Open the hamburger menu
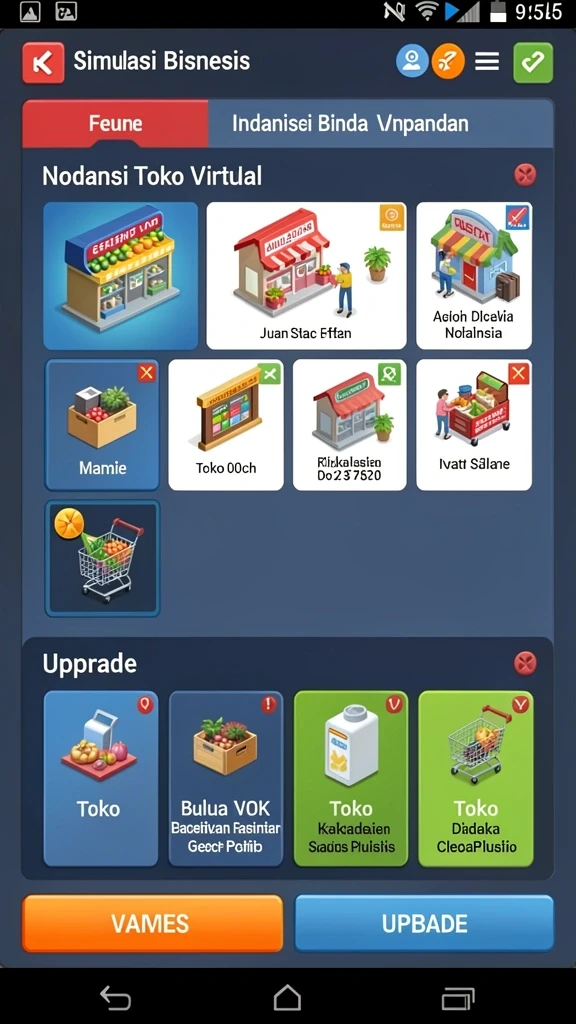This screenshot has height=1024, width=576. 487,62
